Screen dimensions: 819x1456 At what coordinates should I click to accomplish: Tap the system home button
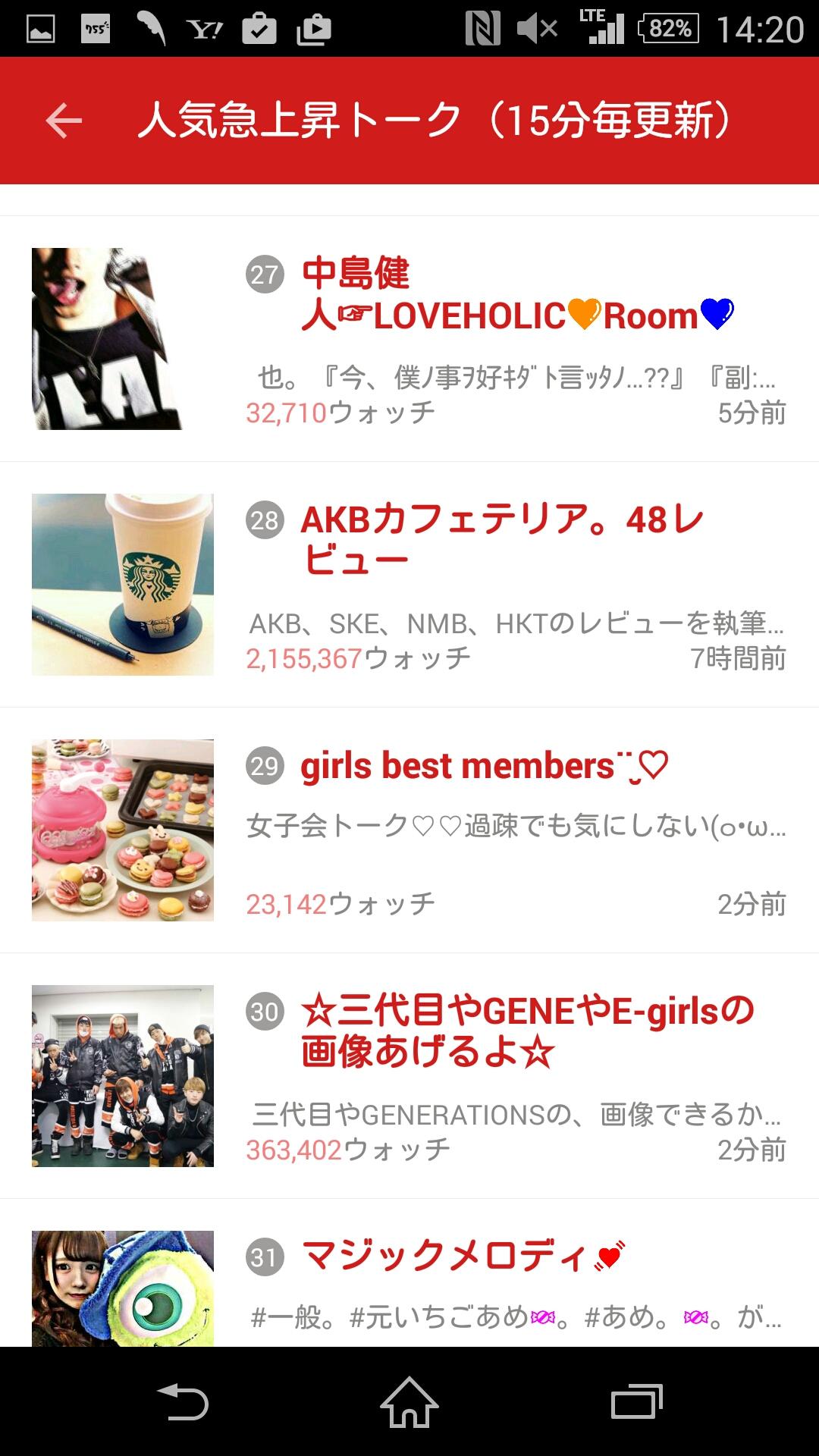click(409, 1401)
